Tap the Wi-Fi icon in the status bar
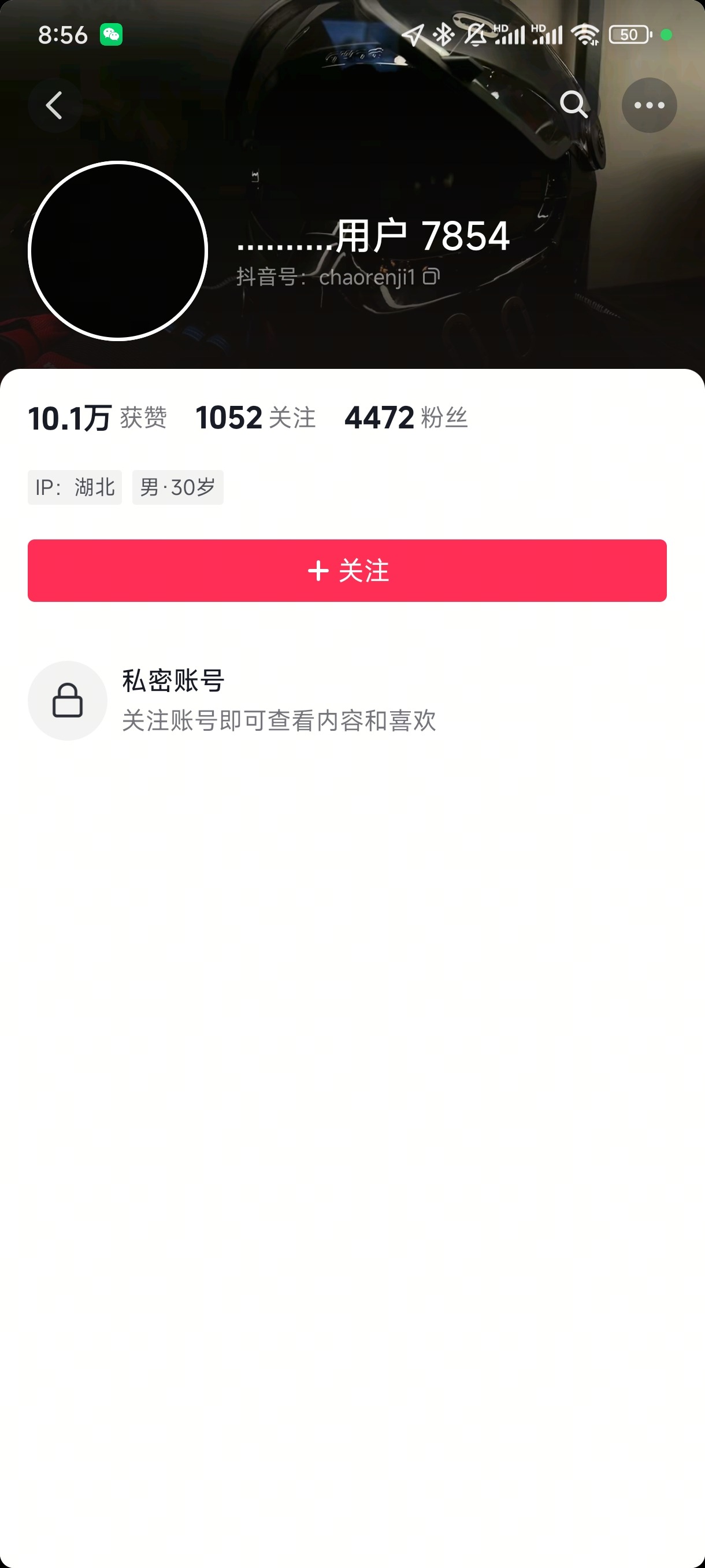Image resolution: width=705 pixels, height=1568 pixels. click(586, 35)
